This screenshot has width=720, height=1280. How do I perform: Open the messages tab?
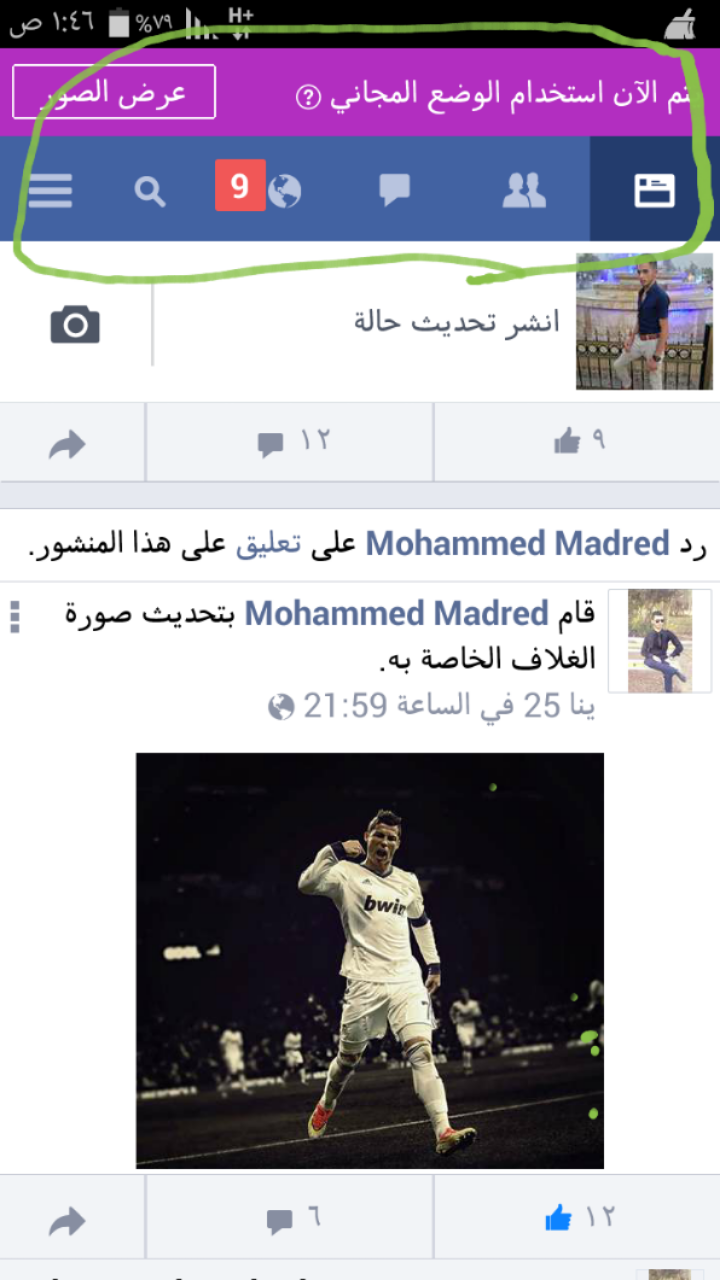(395, 190)
